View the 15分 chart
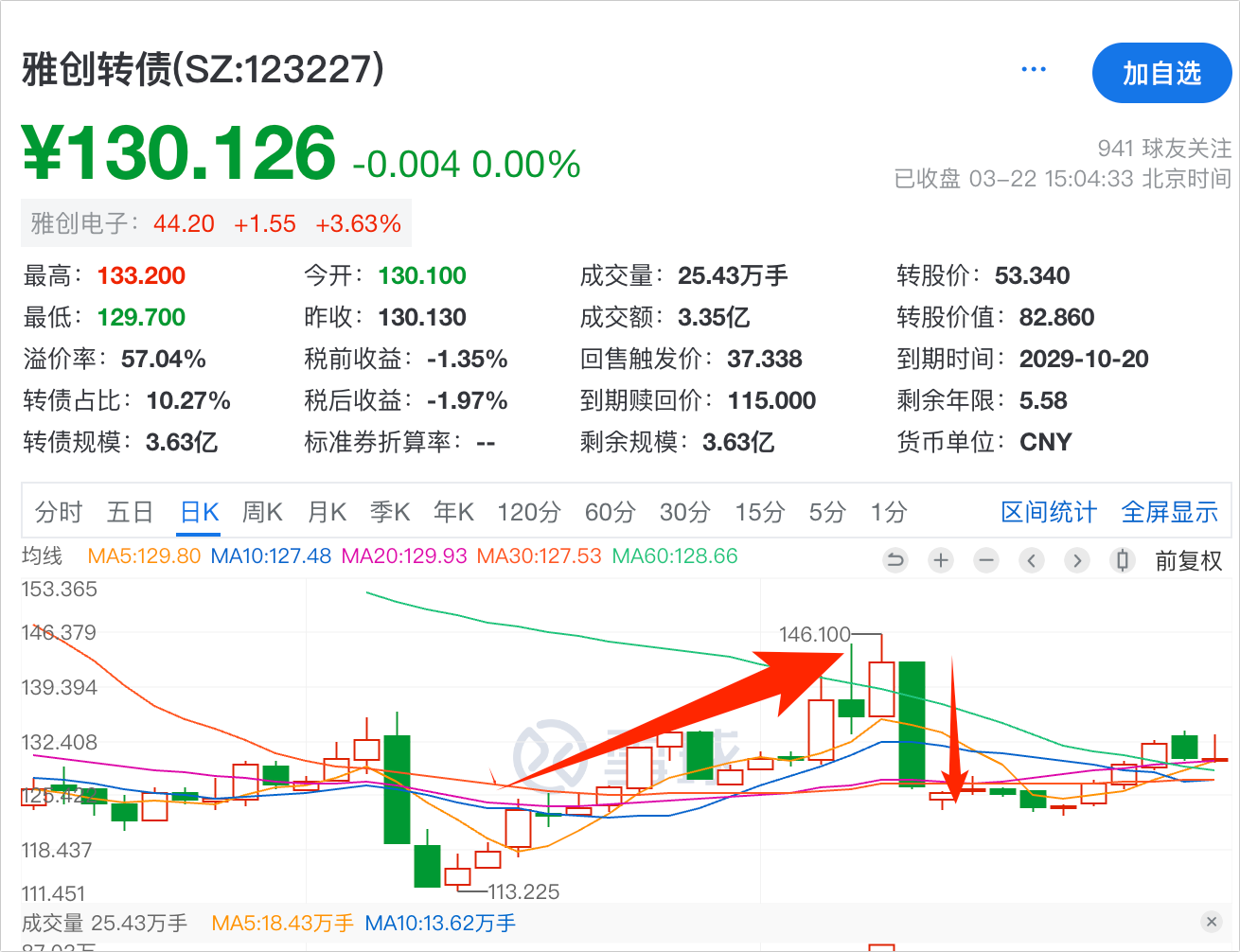 point(759,513)
